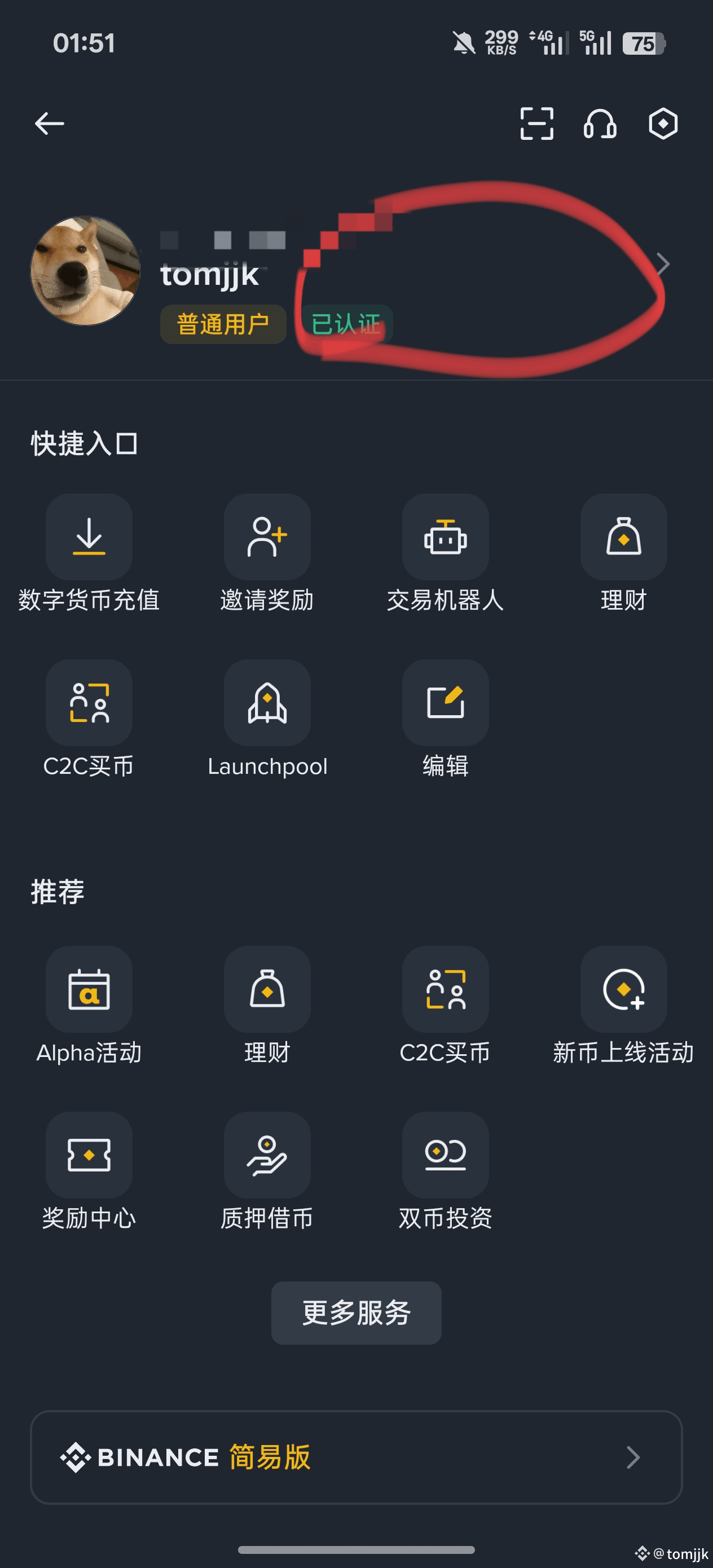Go to 奖励中心 rewards hub
This screenshot has width=713, height=1568.
click(x=89, y=1155)
